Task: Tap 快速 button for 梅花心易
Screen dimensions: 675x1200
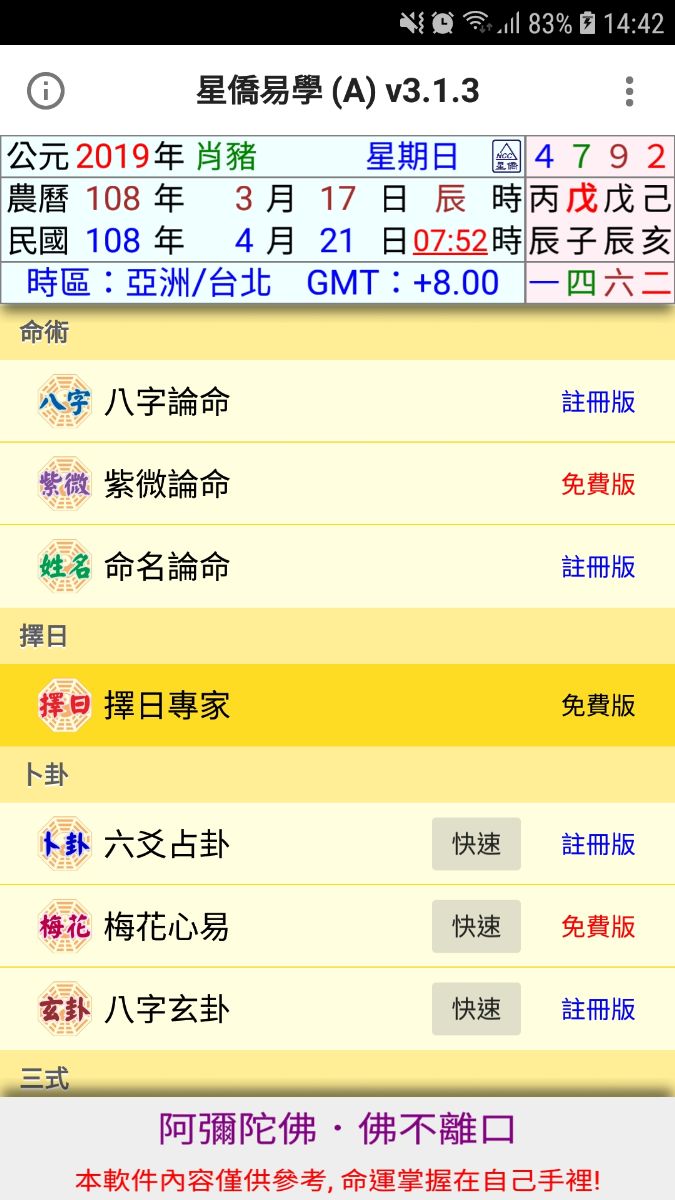Action: coord(476,926)
